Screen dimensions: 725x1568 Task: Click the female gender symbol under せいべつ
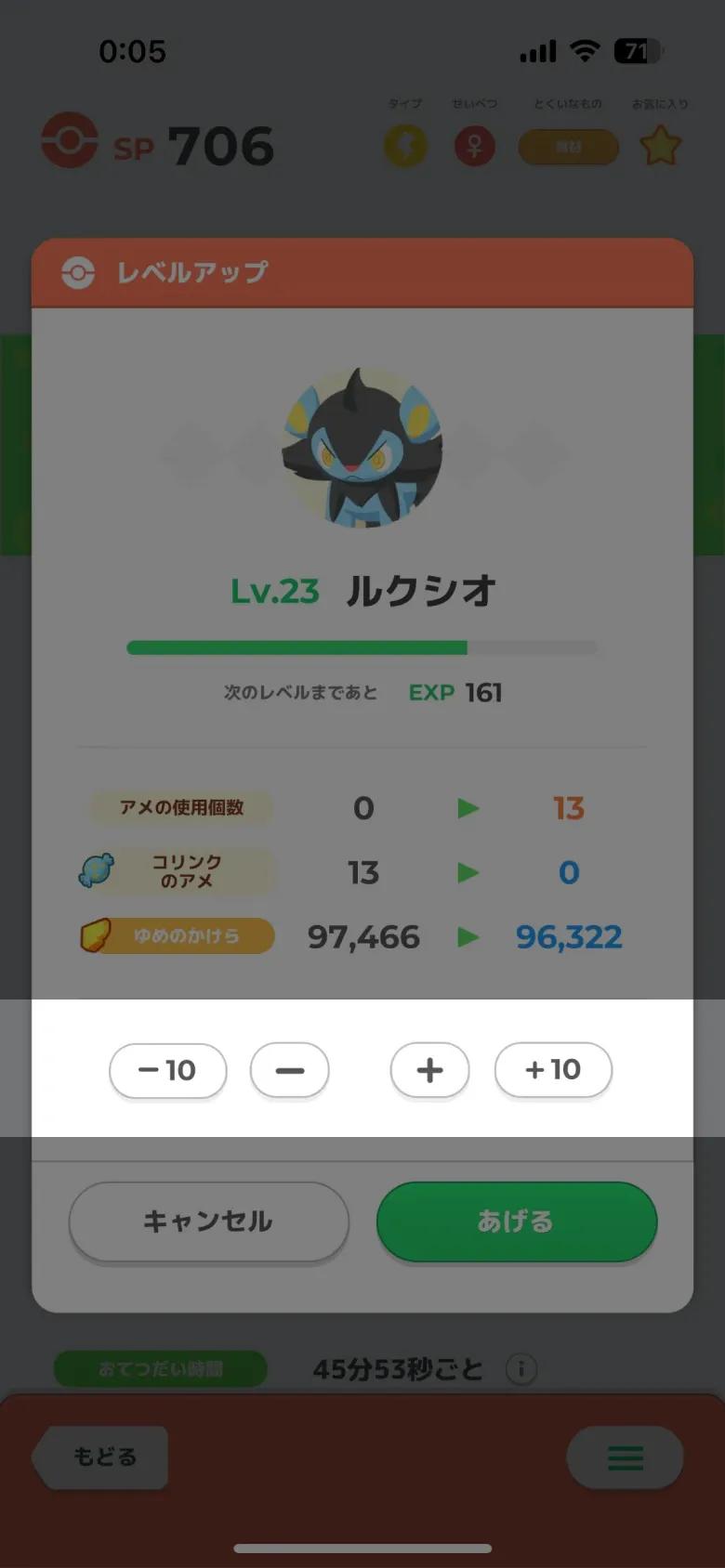pos(474,147)
